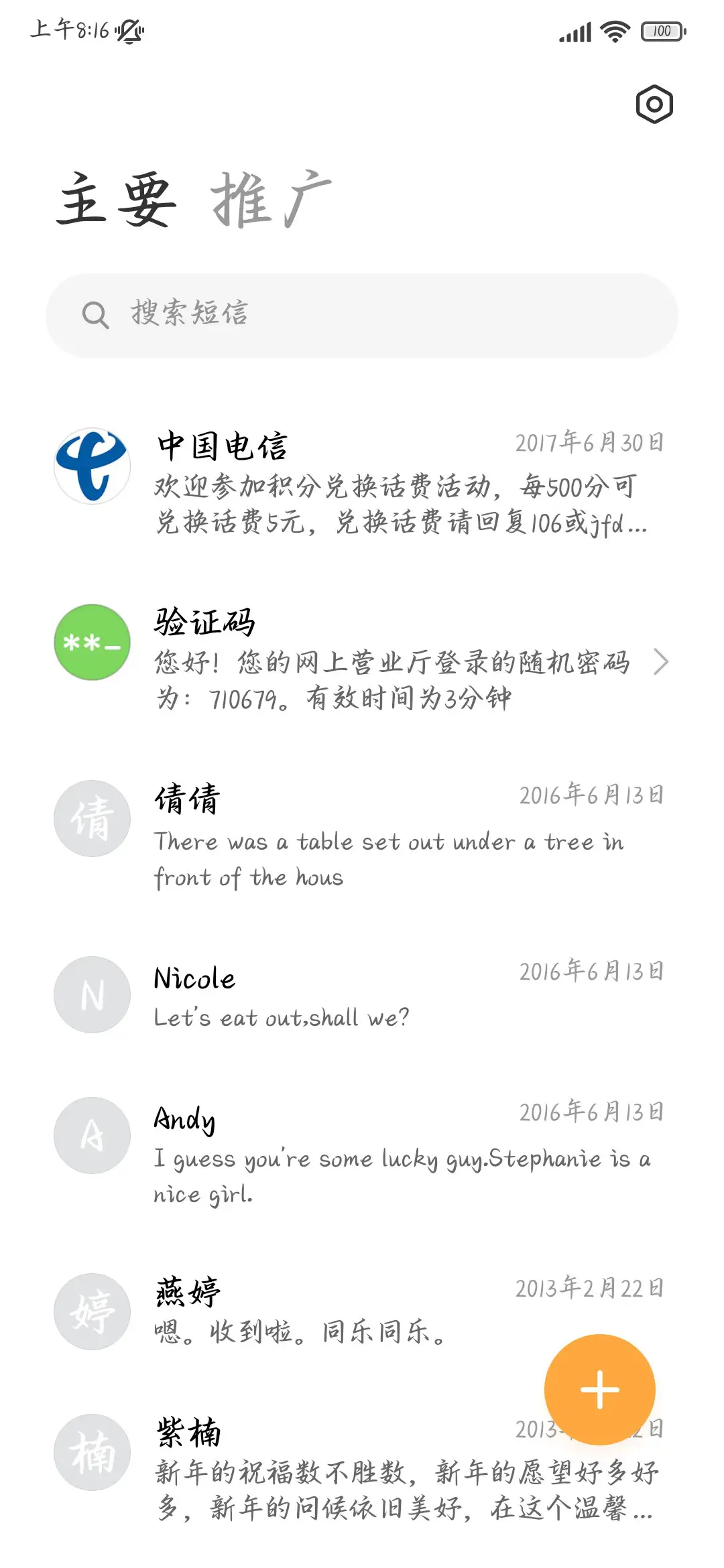The width and height of the screenshot is (724, 1568).
Task: Tap the Do Not Disturb status icon
Action: tap(129, 30)
